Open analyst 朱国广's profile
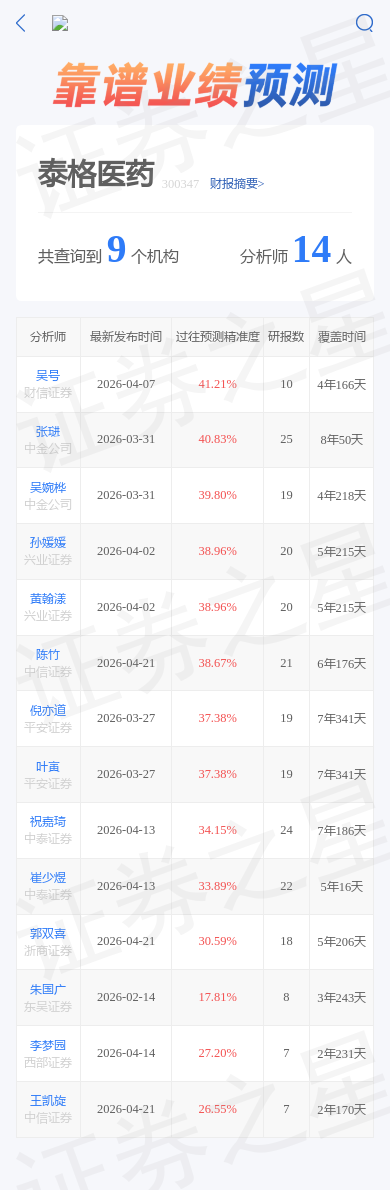 tap(48, 990)
